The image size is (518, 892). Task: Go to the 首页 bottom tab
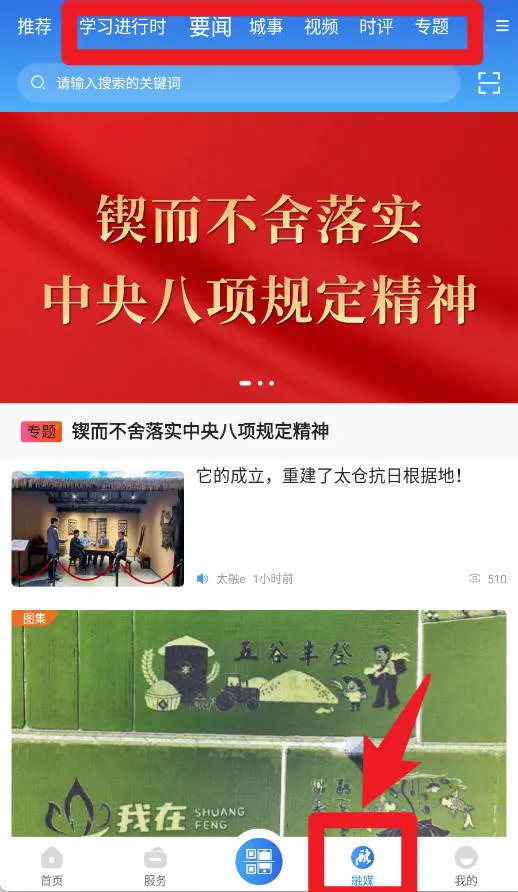click(x=52, y=866)
